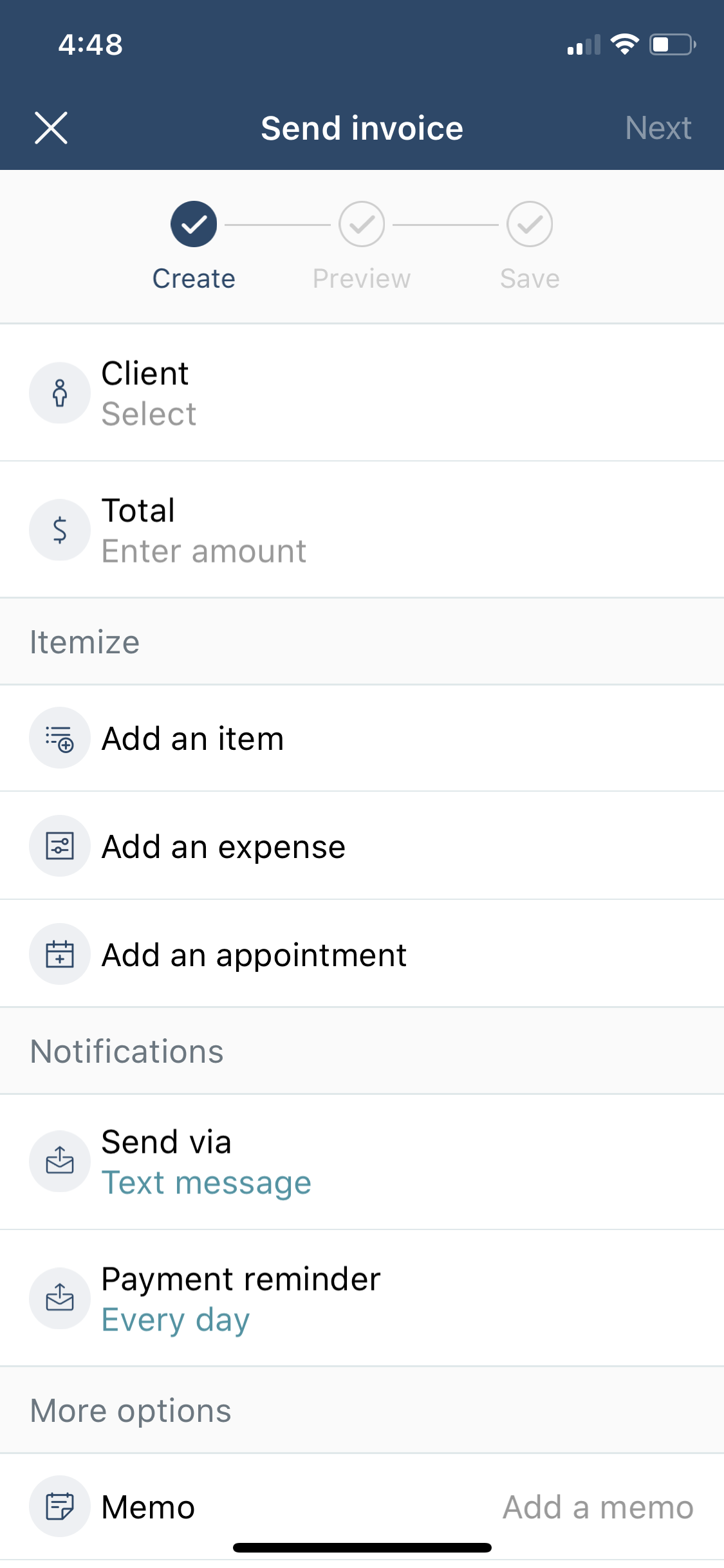
Task: Add an appointment to the invoice
Action: pyautogui.click(x=362, y=955)
